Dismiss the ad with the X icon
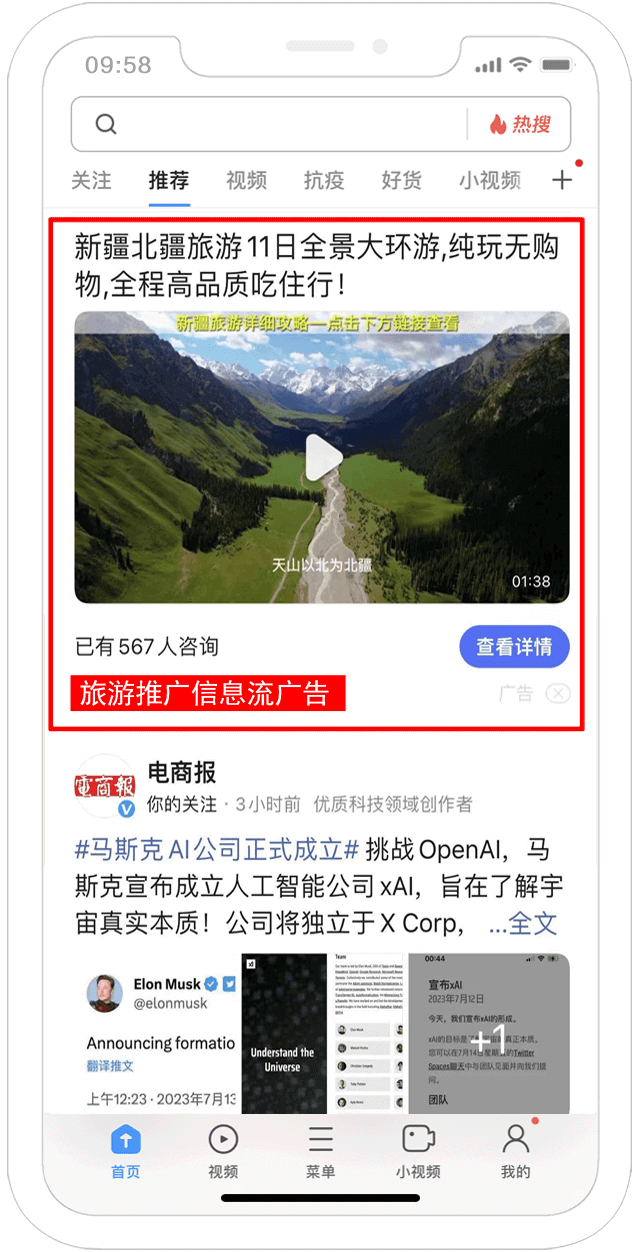 coord(558,694)
